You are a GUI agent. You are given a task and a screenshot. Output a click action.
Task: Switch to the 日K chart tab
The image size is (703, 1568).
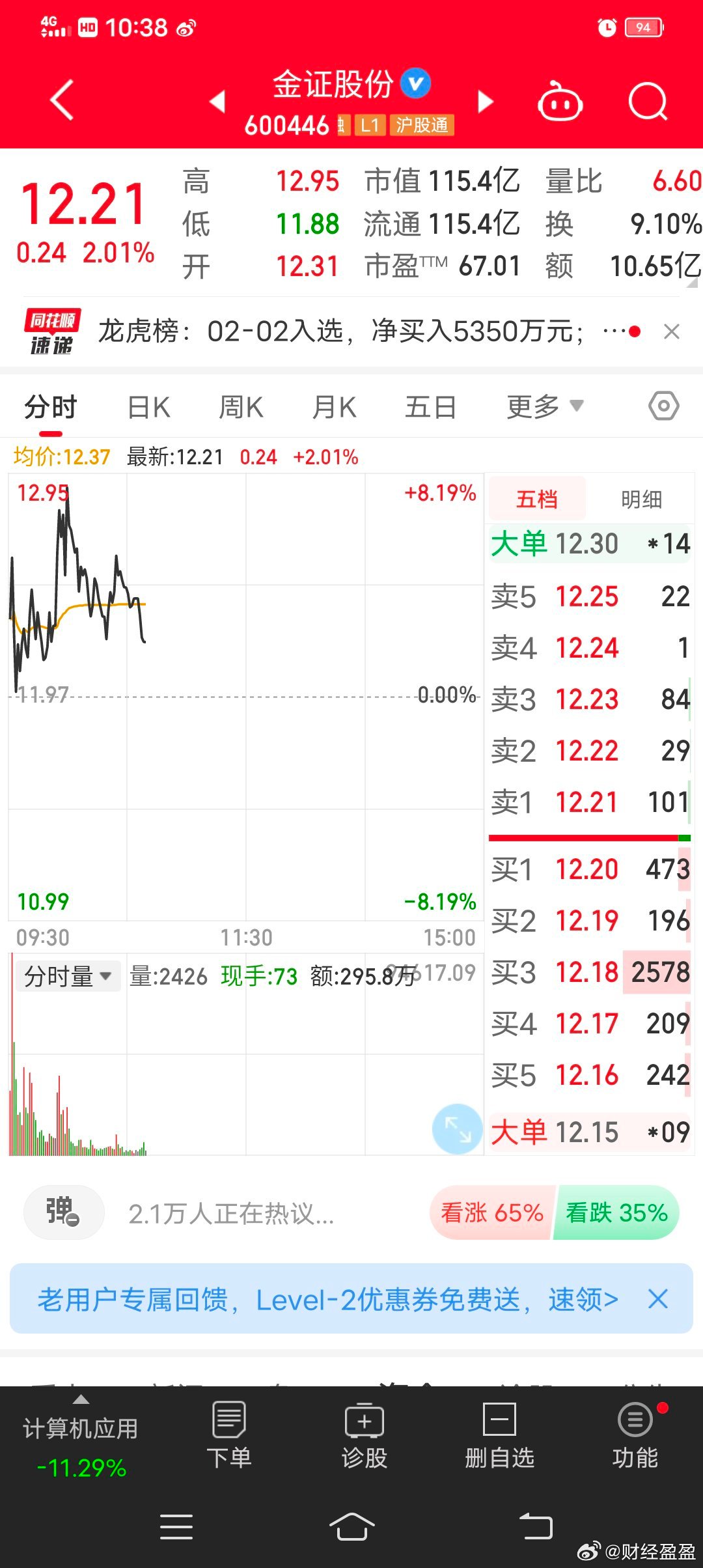tap(148, 408)
